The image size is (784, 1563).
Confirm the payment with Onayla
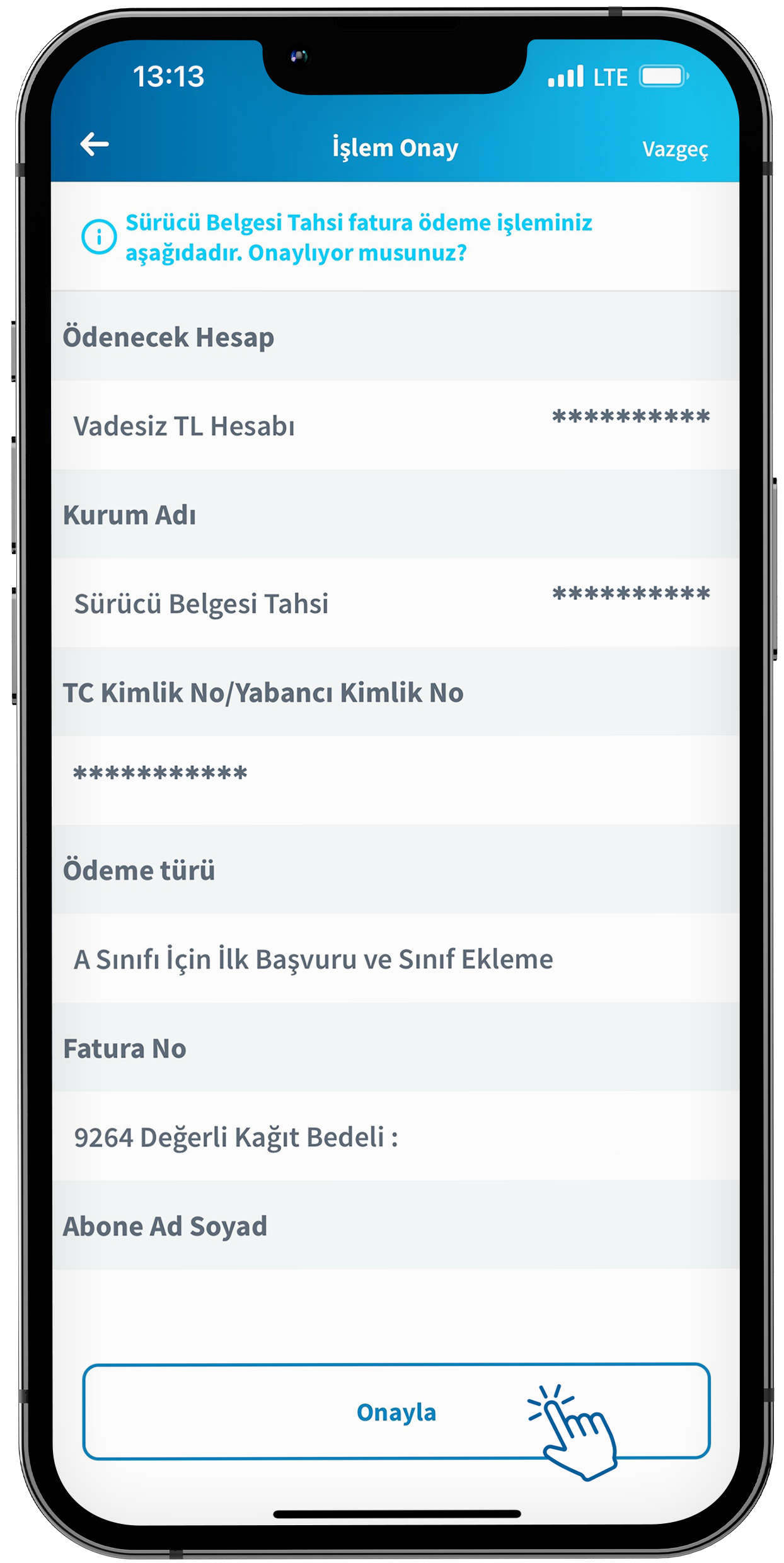pyautogui.click(x=396, y=1412)
